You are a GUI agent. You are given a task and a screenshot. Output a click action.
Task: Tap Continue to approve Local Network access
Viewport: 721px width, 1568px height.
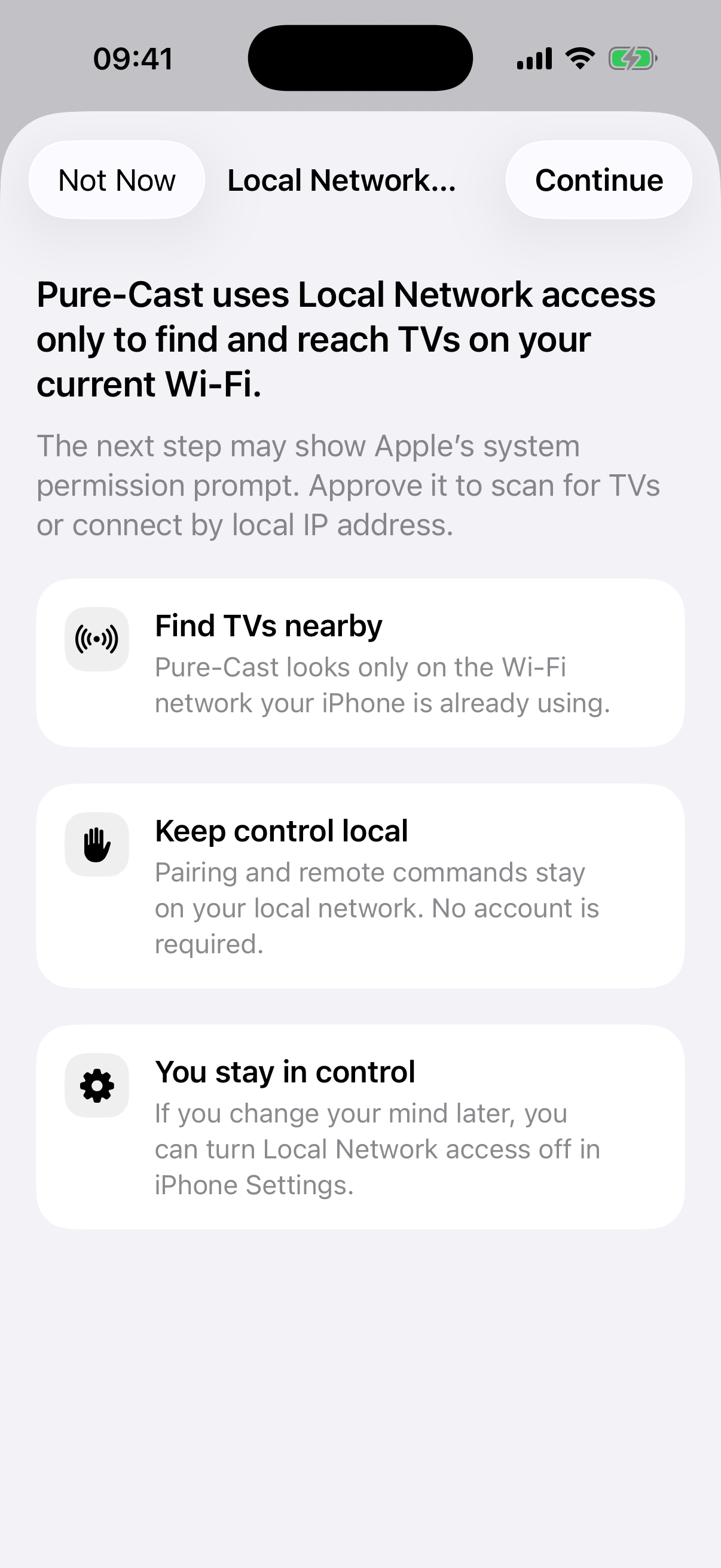(598, 180)
